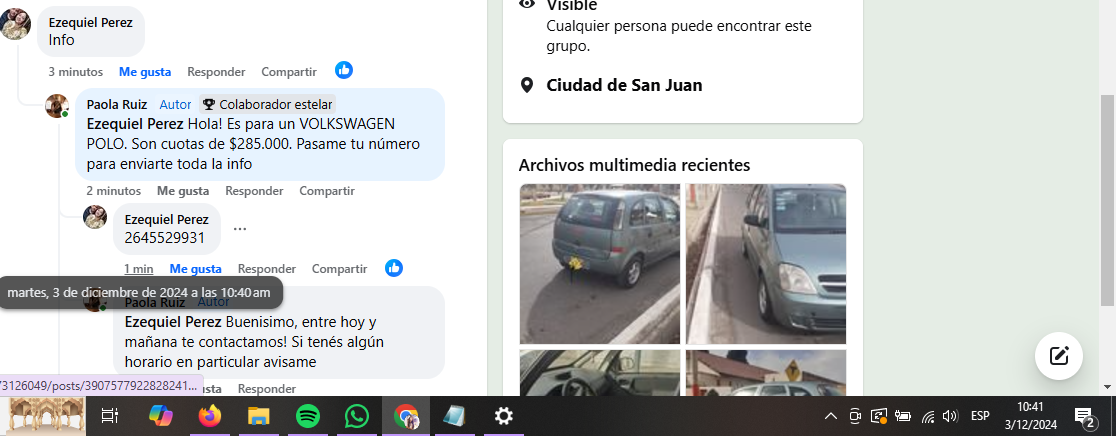Share Ezequiel's "Info" comment

coord(288,72)
